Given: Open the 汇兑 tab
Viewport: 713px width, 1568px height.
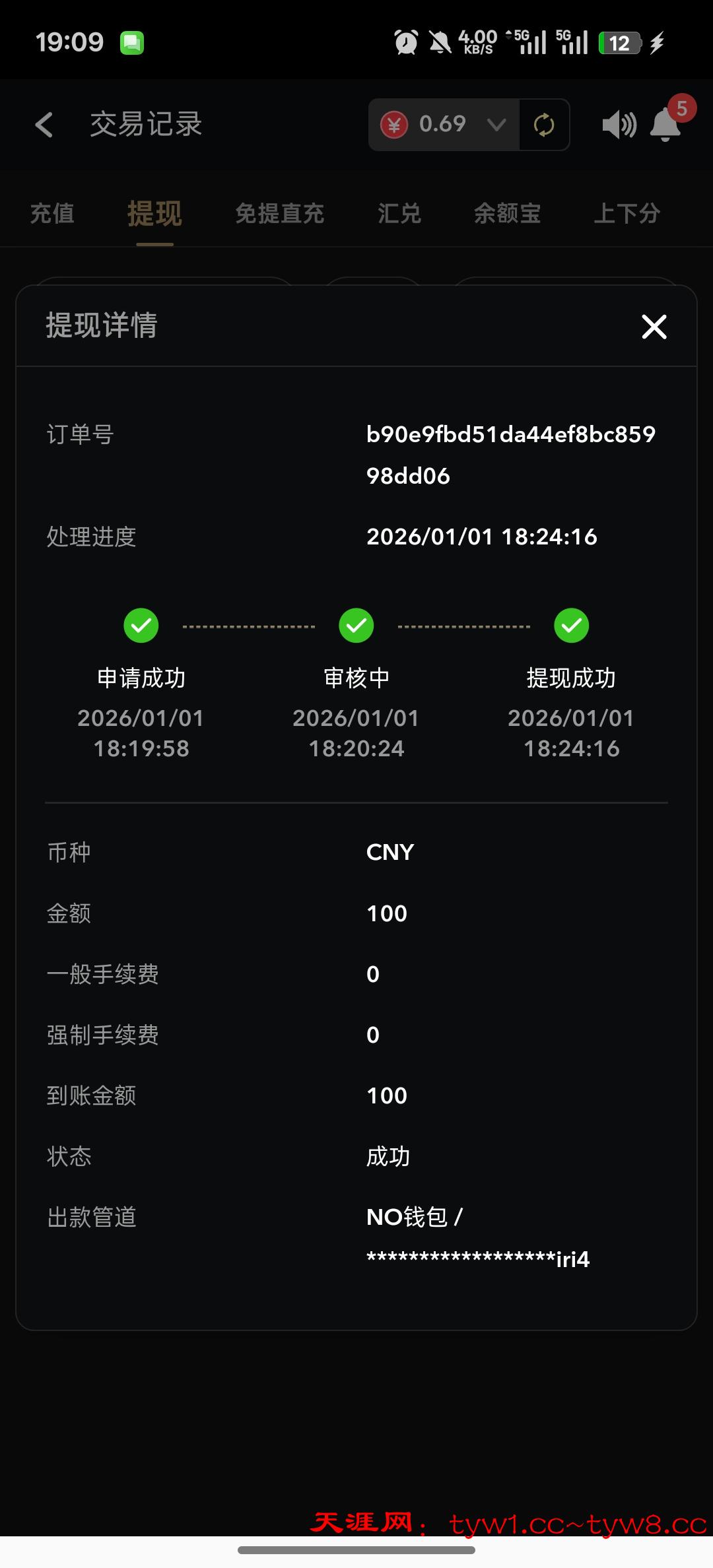Looking at the screenshot, I should 399,213.
